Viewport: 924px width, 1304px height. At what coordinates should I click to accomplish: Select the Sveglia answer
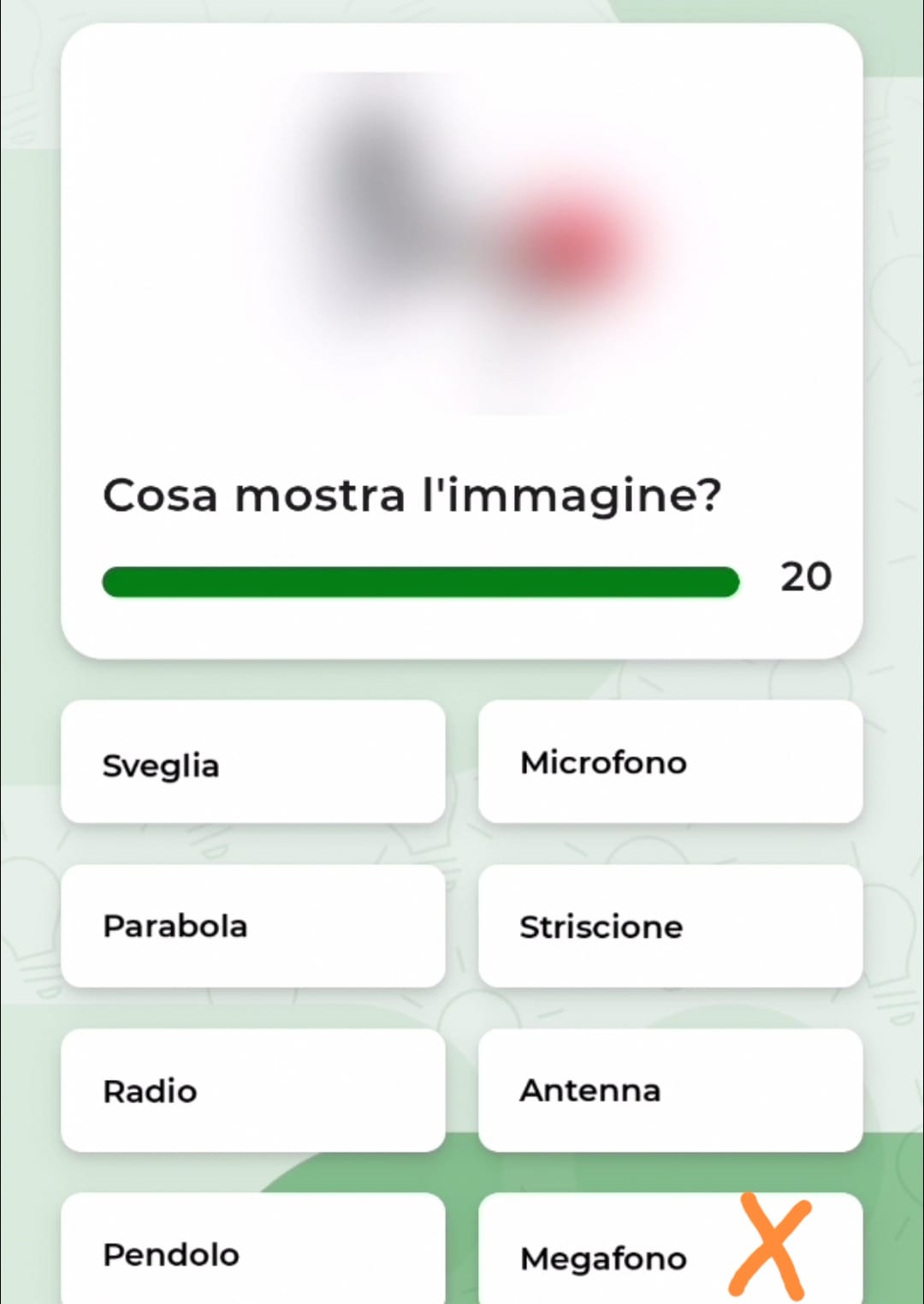[x=252, y=762]
